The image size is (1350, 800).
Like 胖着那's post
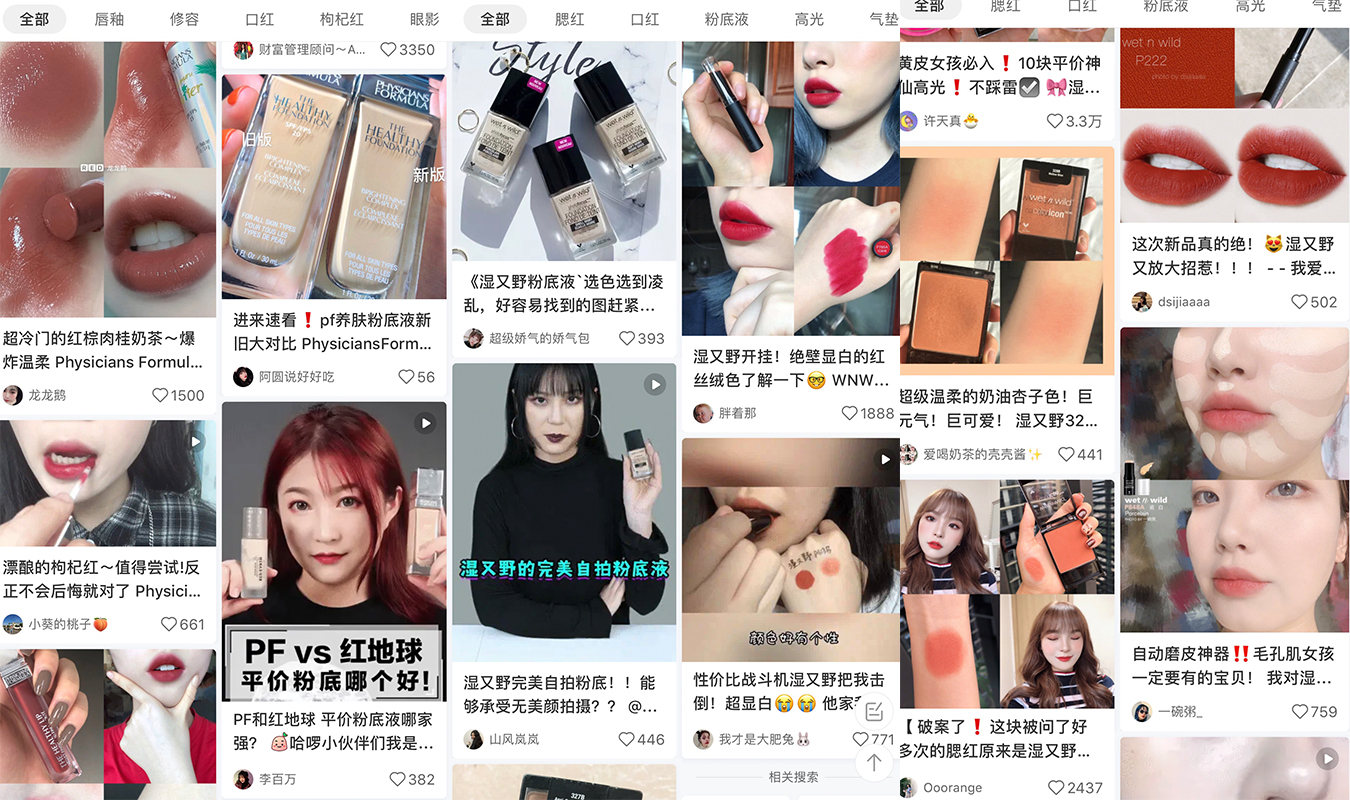click(x=850, y=413)
